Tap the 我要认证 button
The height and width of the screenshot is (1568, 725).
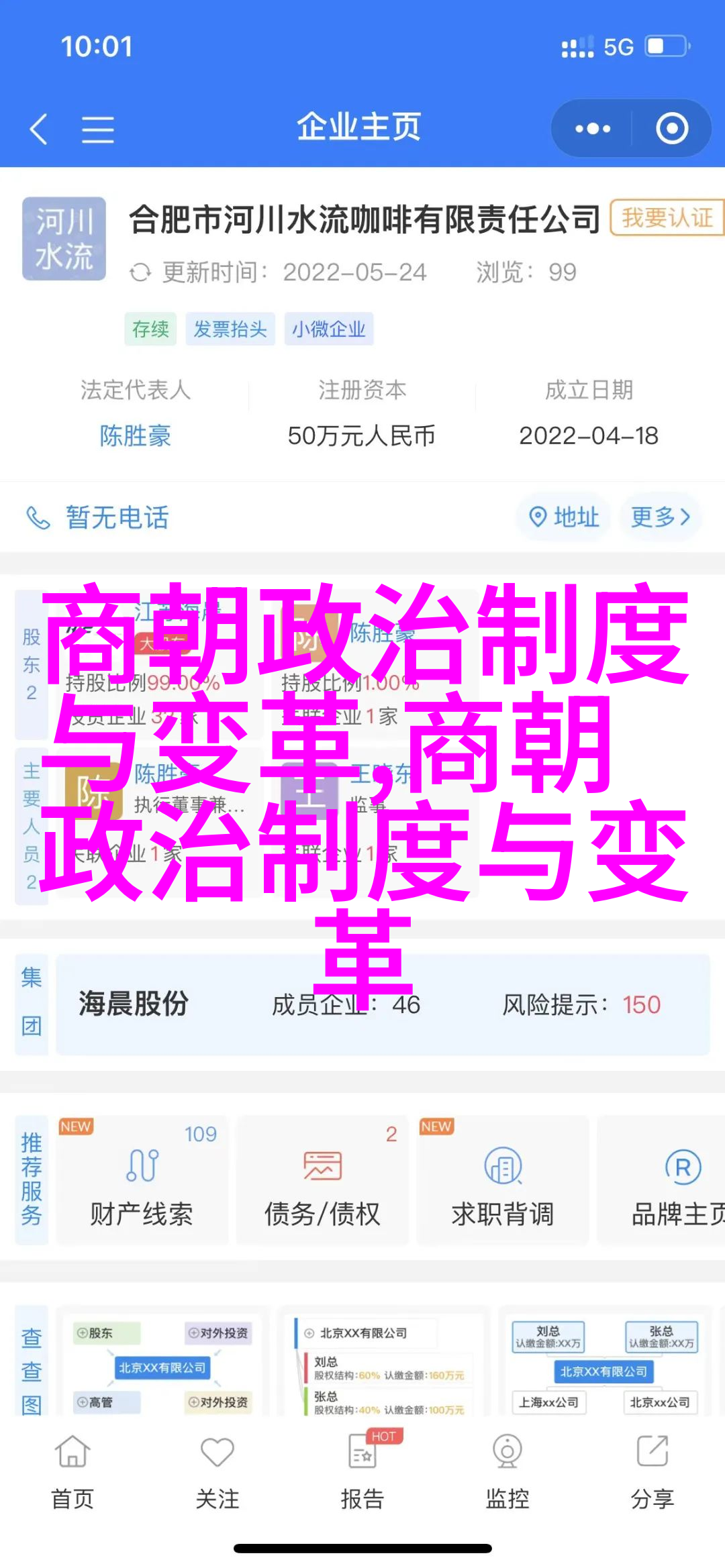tap(666, 217)
